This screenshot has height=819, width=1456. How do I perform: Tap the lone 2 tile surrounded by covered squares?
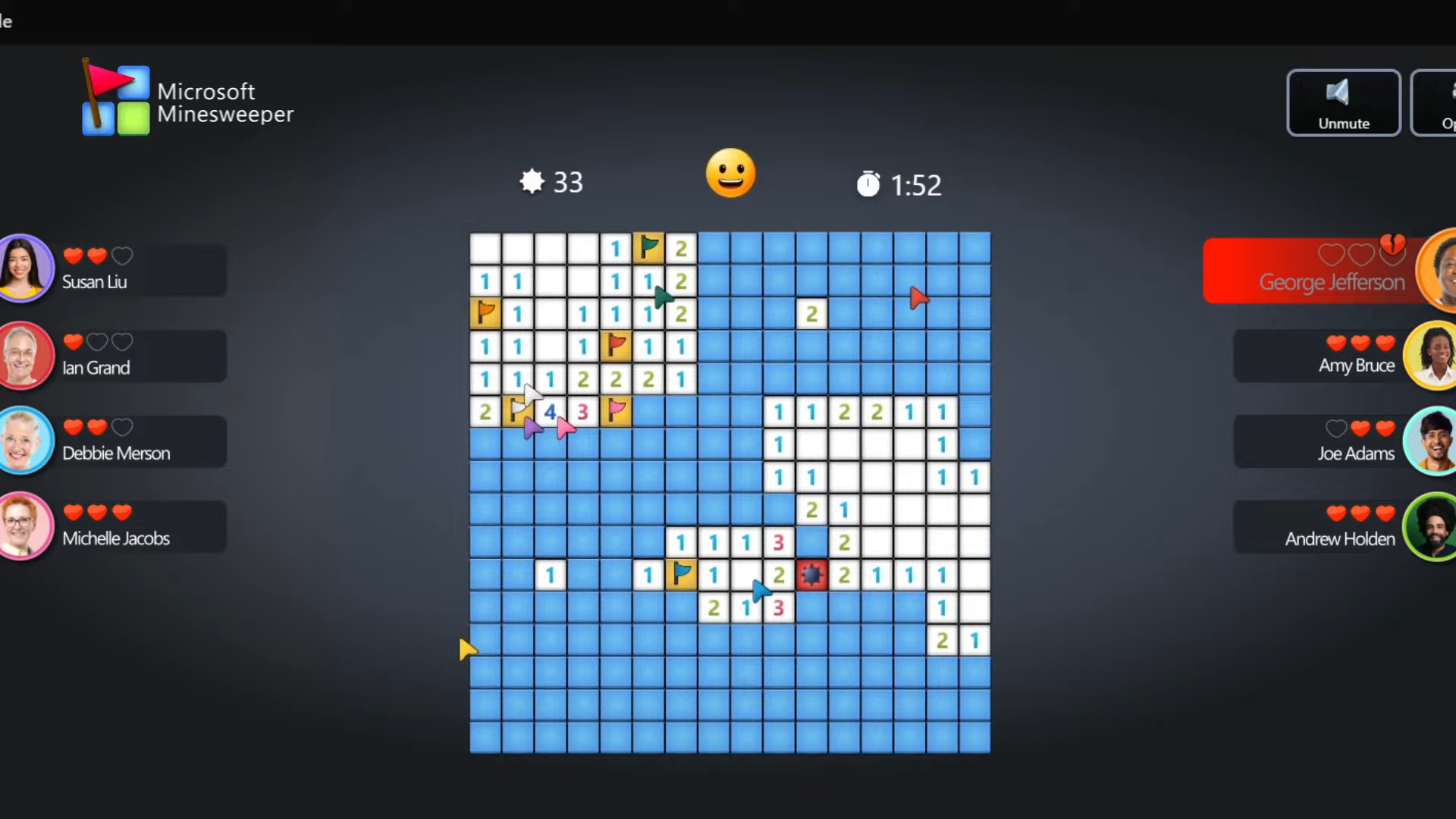[x=811, y=314]
